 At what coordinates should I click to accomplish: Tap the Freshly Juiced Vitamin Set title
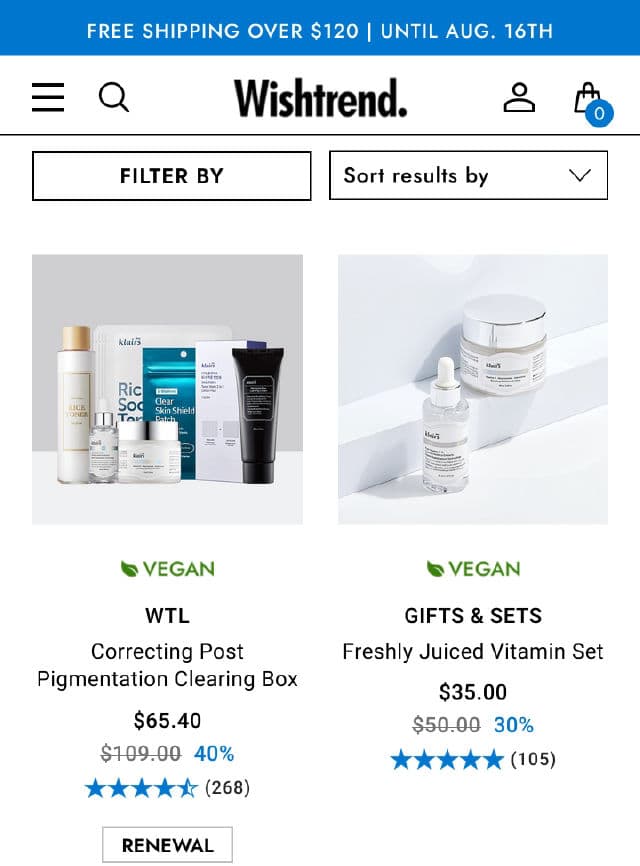pyautogui.click(x=473, y=652)
